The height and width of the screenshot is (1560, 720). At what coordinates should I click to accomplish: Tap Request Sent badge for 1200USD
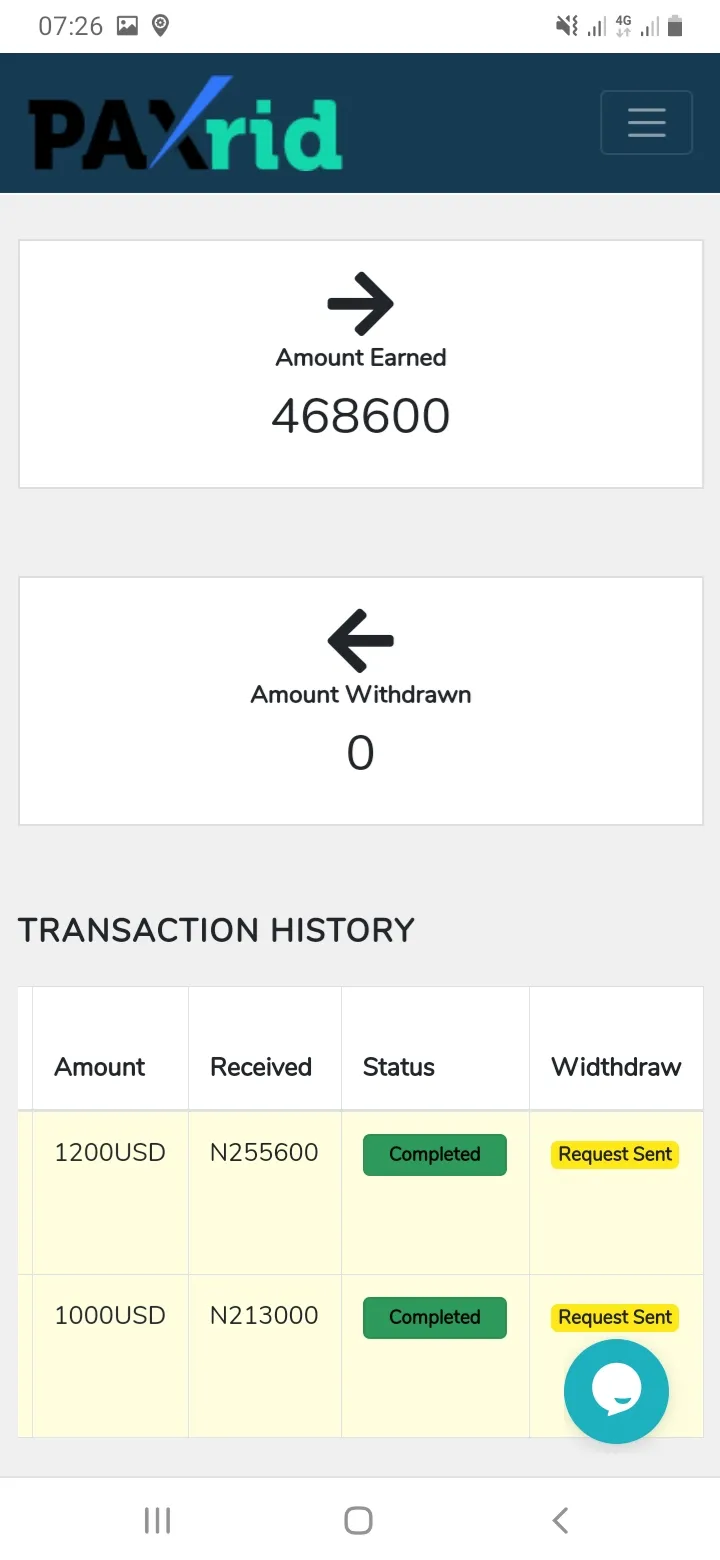pyautogui.click(x=615, y=1154)
